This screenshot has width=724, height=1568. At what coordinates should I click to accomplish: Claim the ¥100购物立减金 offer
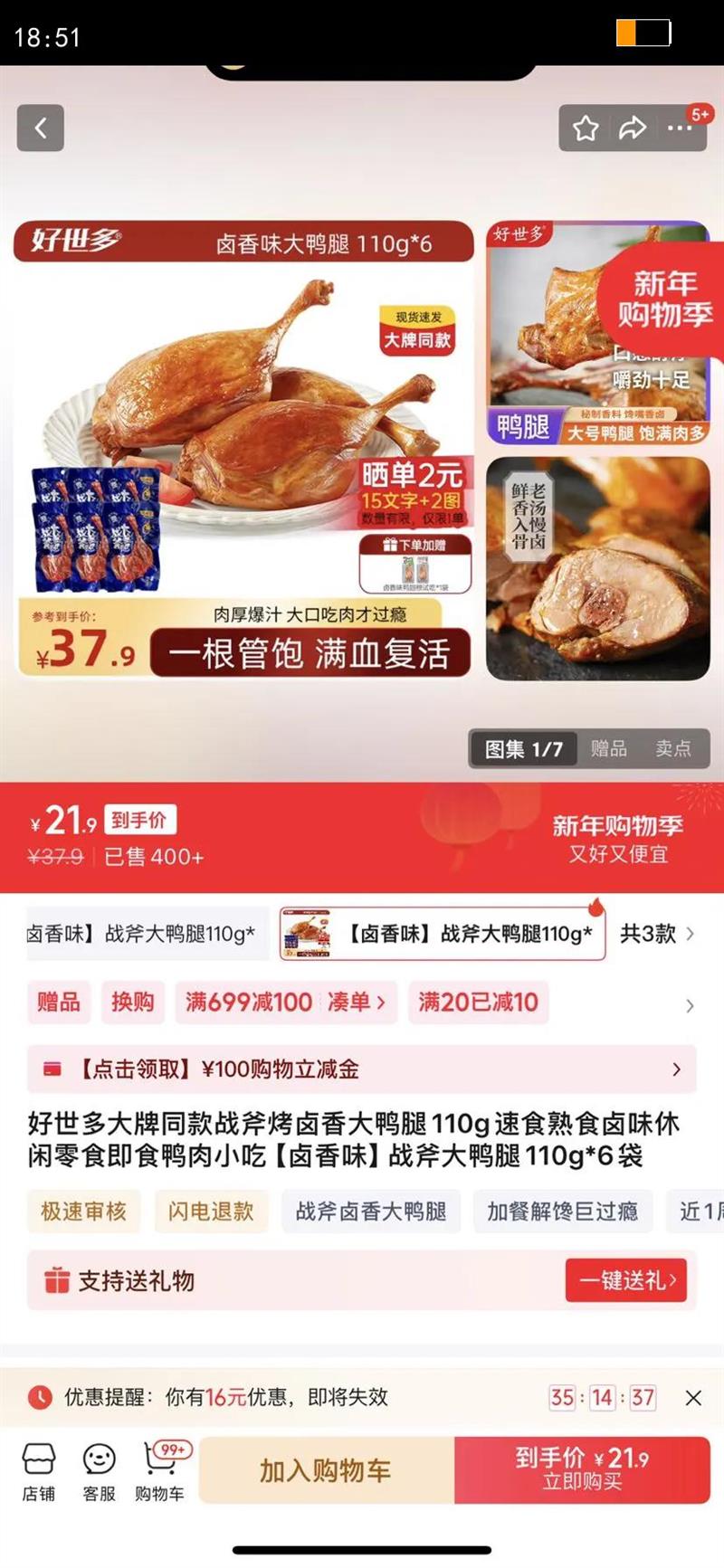point(362,1069)
